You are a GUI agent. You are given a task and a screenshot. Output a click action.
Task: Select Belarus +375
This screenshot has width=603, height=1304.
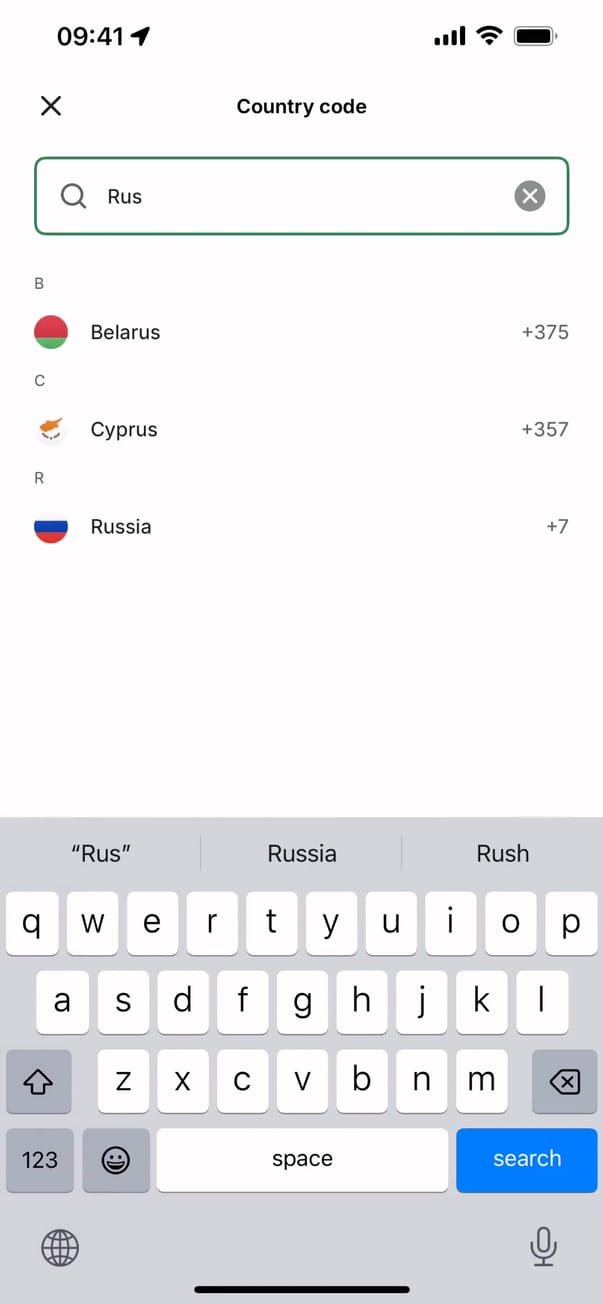click(x=301, y=332)
